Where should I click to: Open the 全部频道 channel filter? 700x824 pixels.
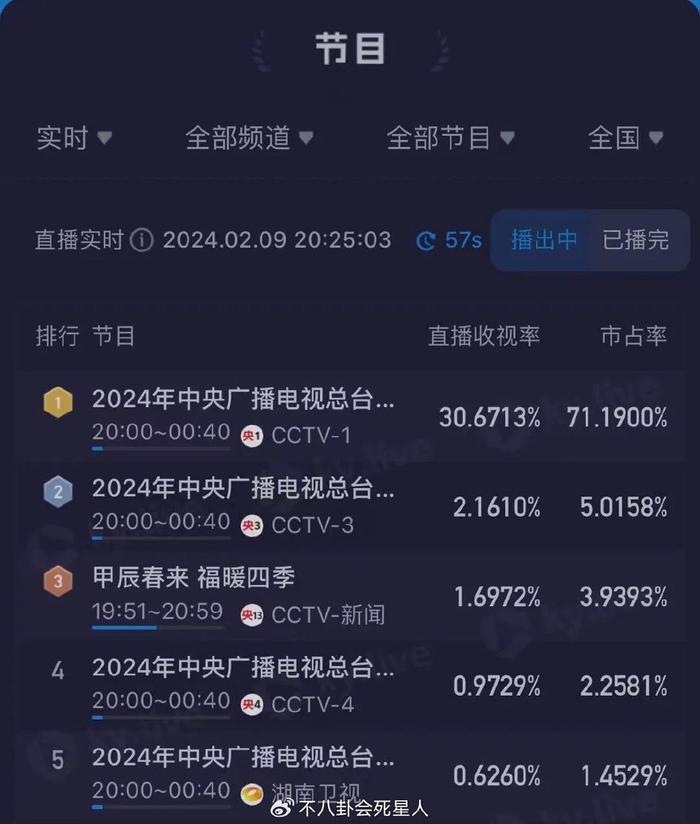tap(249, 138)
